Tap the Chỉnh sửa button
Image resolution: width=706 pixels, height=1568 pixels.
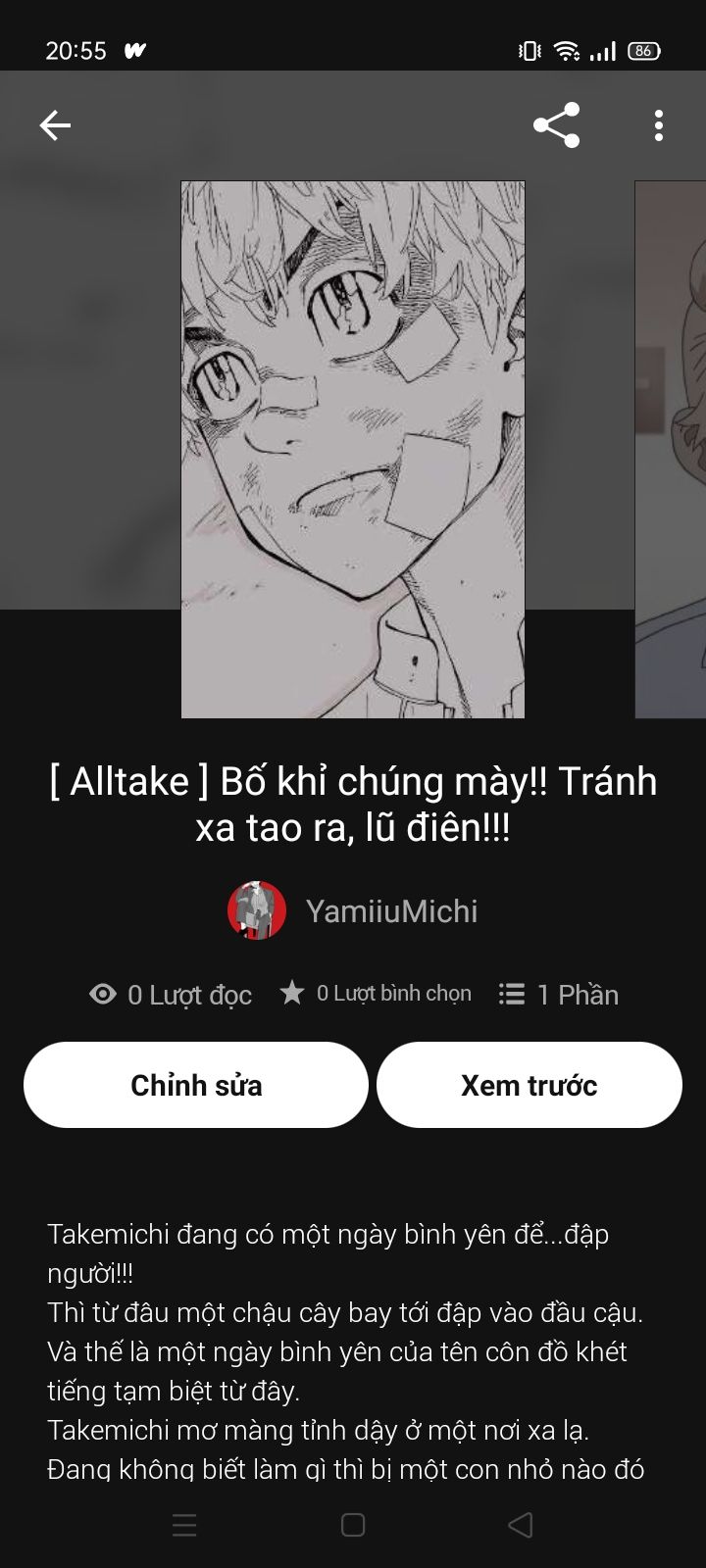click(196, 1085)
